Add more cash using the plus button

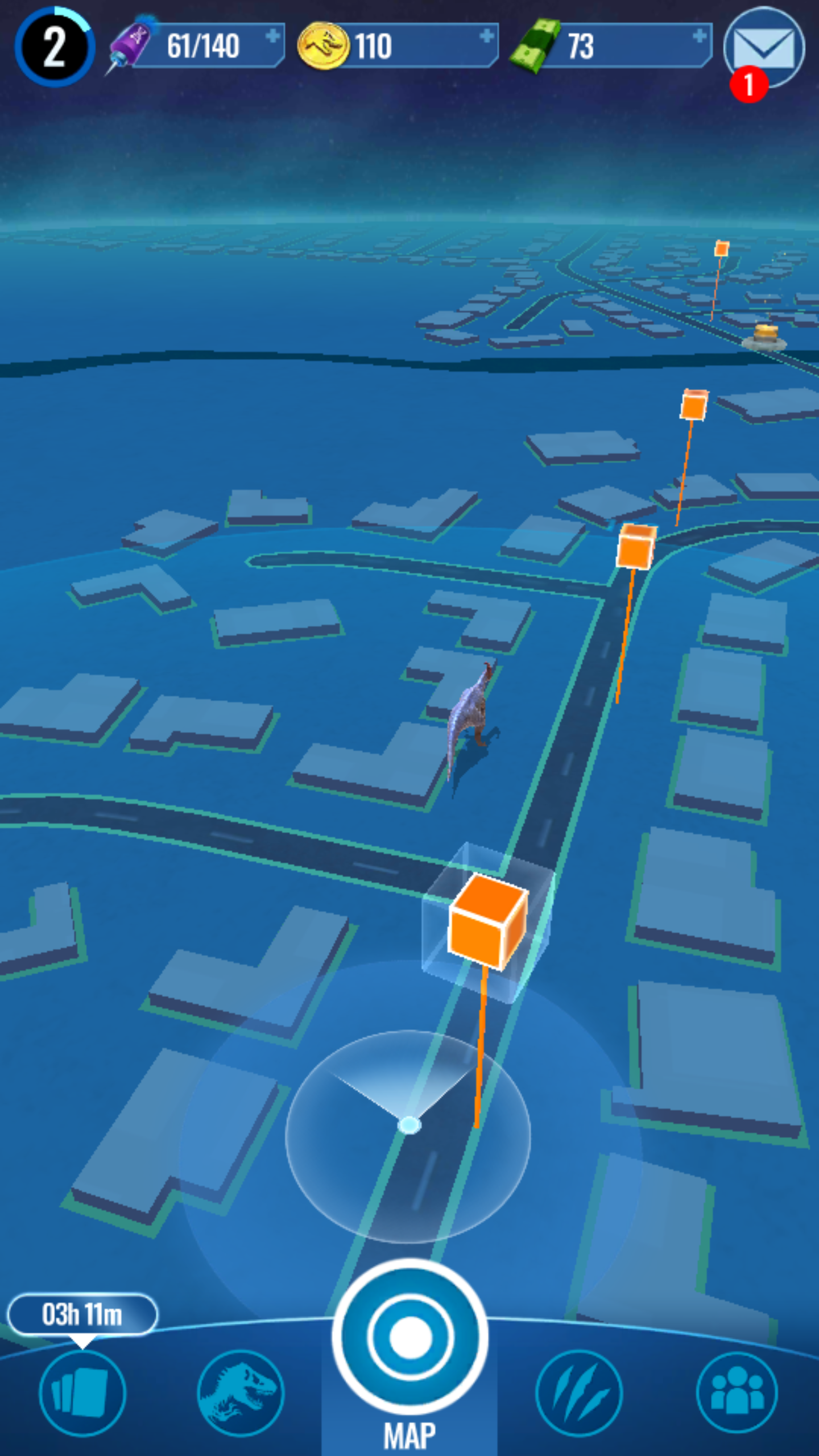point(700,36)
